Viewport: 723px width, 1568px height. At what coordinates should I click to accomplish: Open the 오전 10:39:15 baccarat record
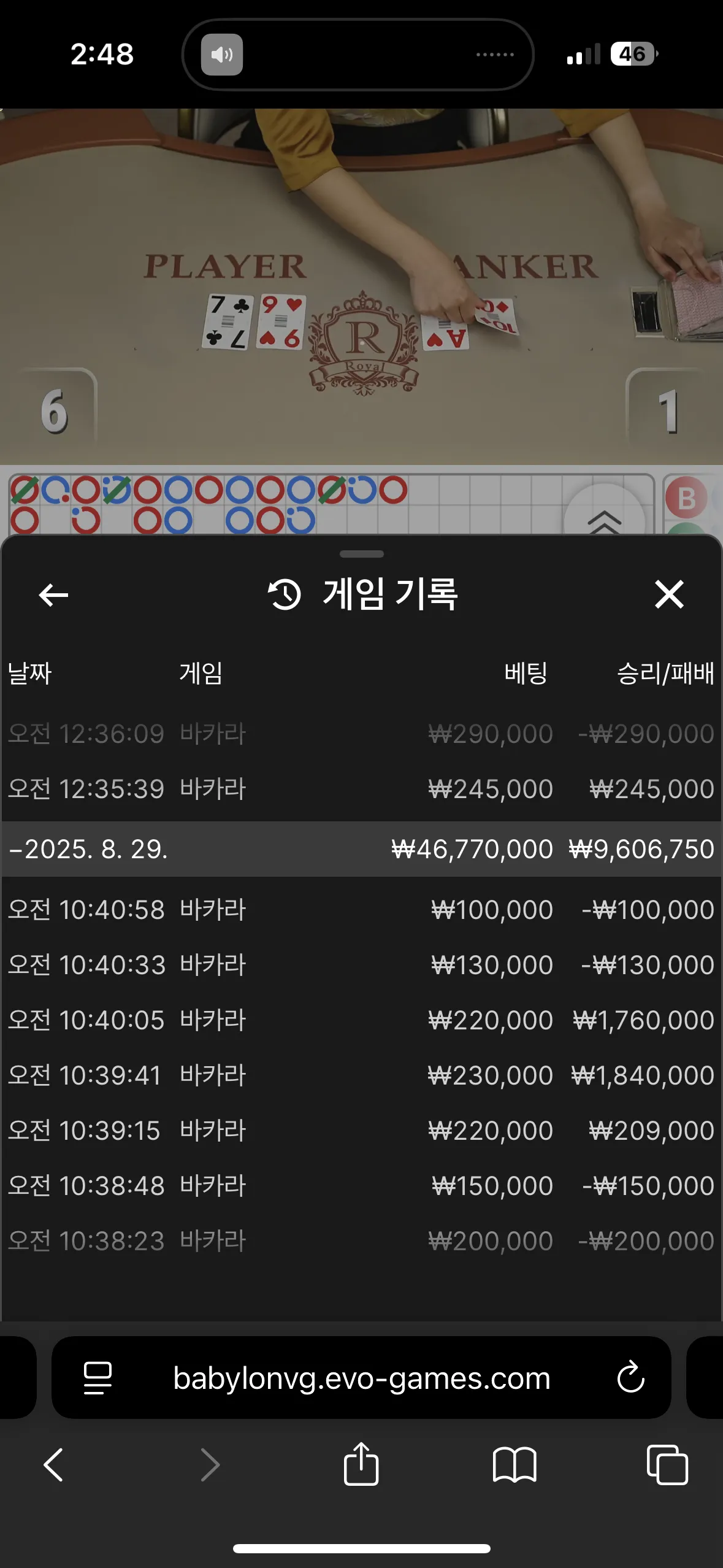pyautogui.click(x=361, y=1130)
